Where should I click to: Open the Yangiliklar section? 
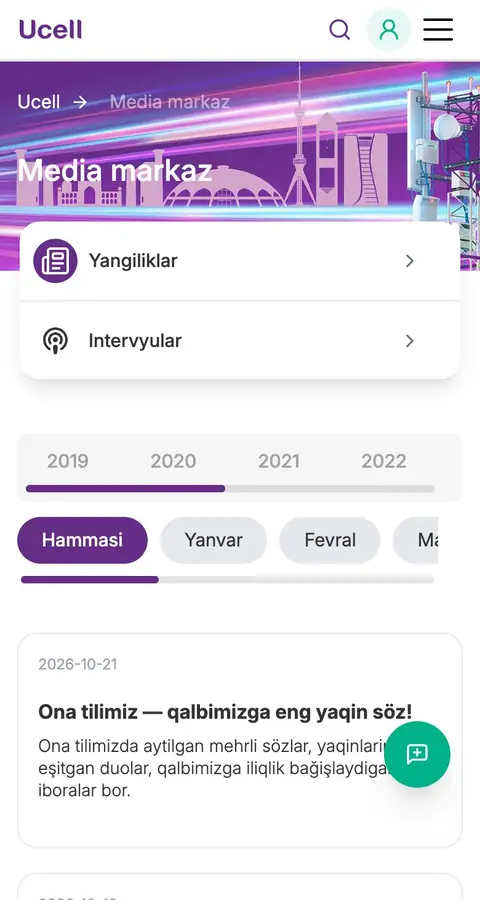(240, 261)
